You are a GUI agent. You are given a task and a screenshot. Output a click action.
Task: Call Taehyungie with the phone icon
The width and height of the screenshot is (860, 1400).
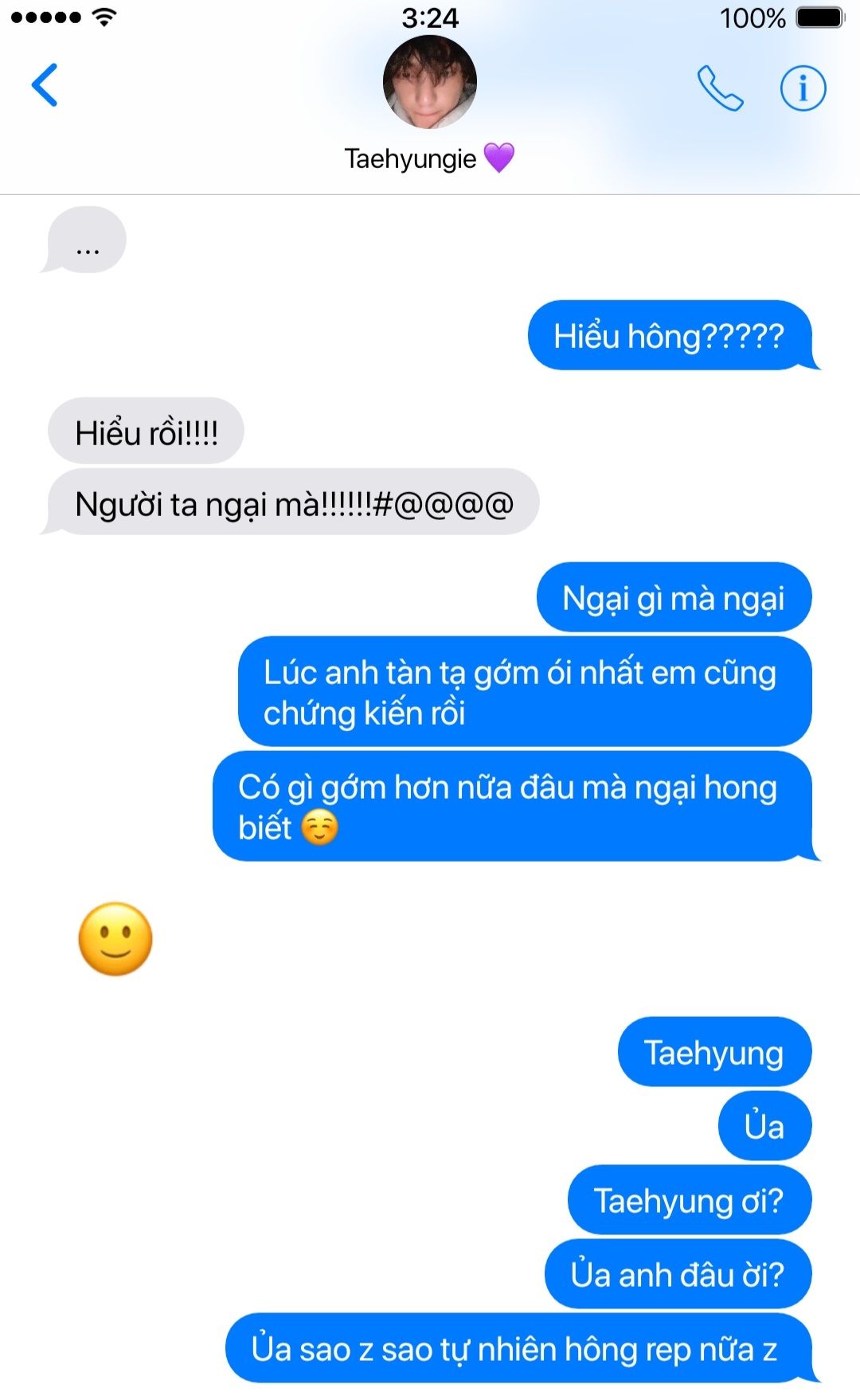point(720,88)
